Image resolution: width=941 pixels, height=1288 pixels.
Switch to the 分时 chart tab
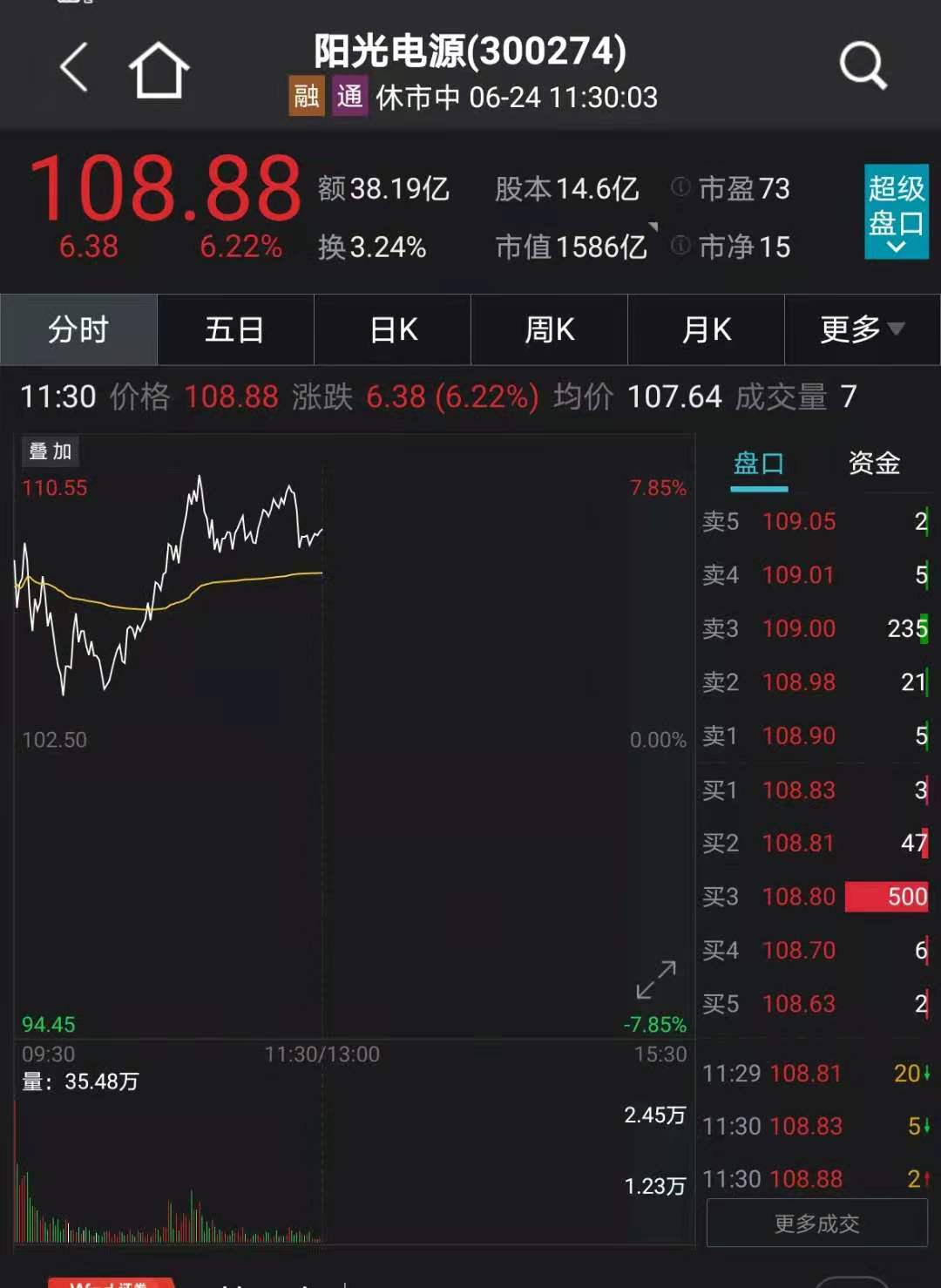pyautogui.click(x=78, y=330)
